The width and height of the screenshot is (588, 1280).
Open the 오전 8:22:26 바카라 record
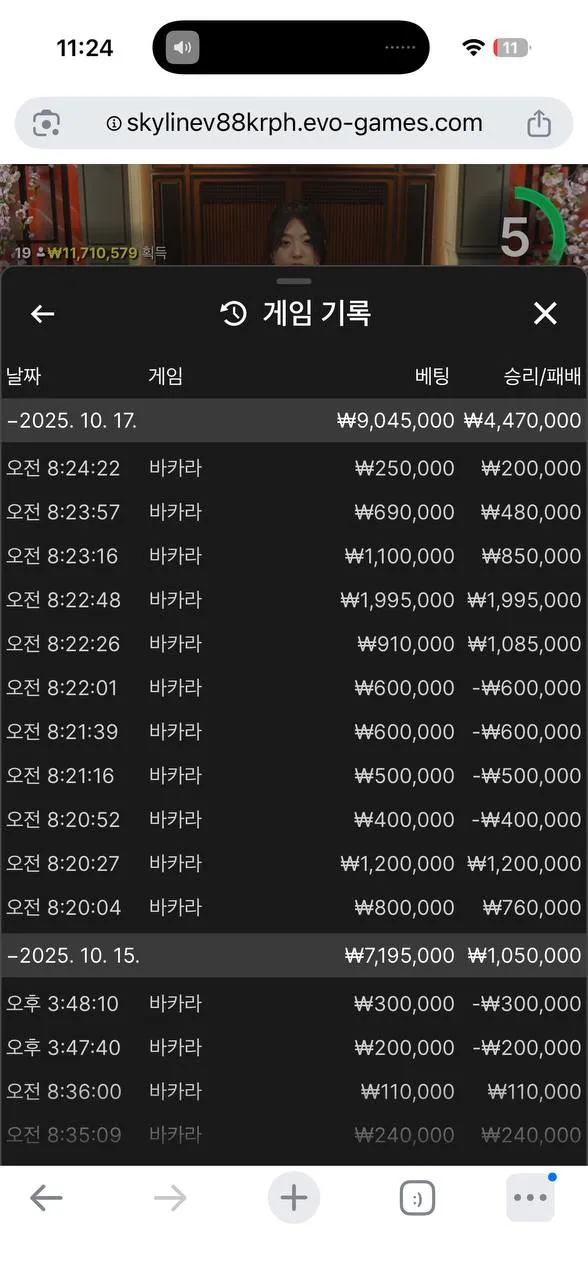(294, 644)
